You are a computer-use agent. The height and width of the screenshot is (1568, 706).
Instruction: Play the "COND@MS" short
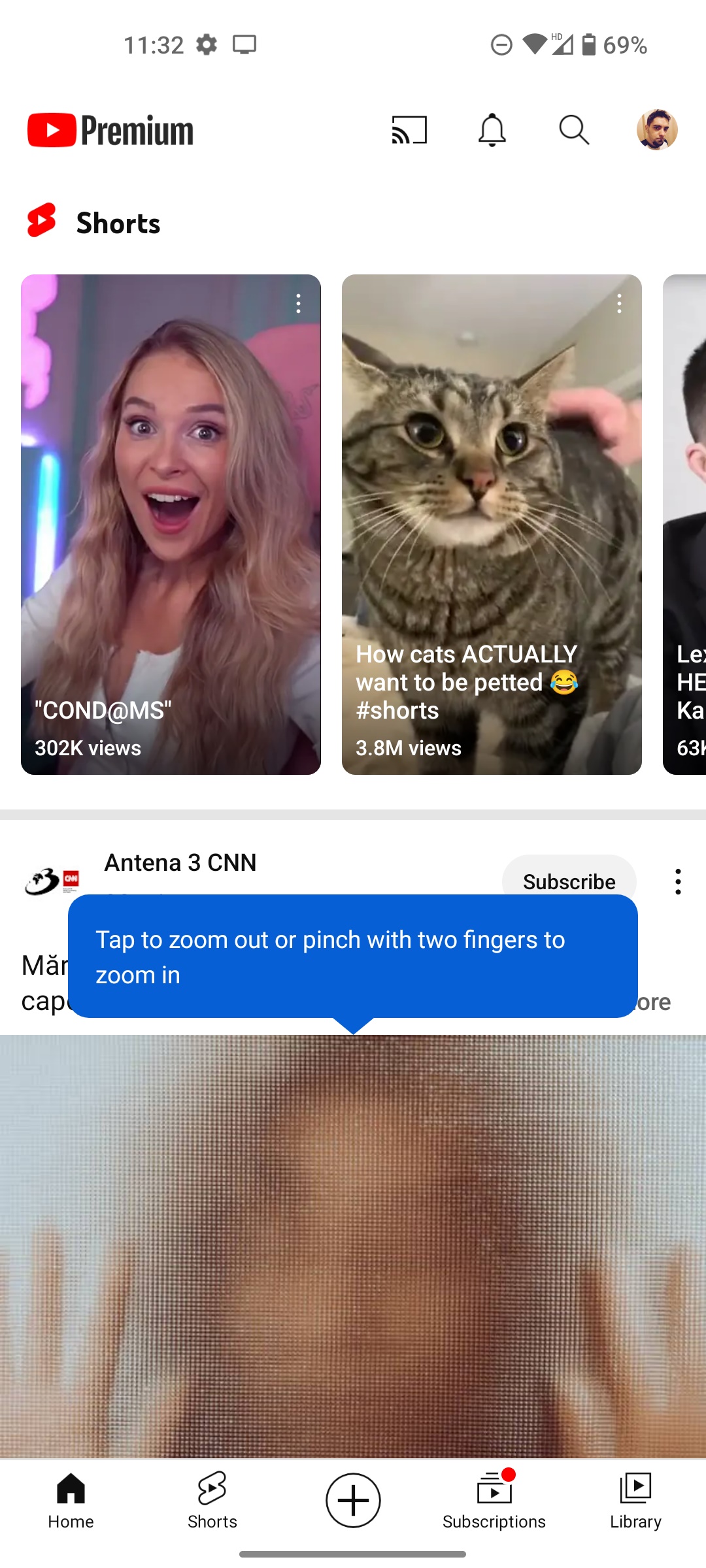(171, 524)
